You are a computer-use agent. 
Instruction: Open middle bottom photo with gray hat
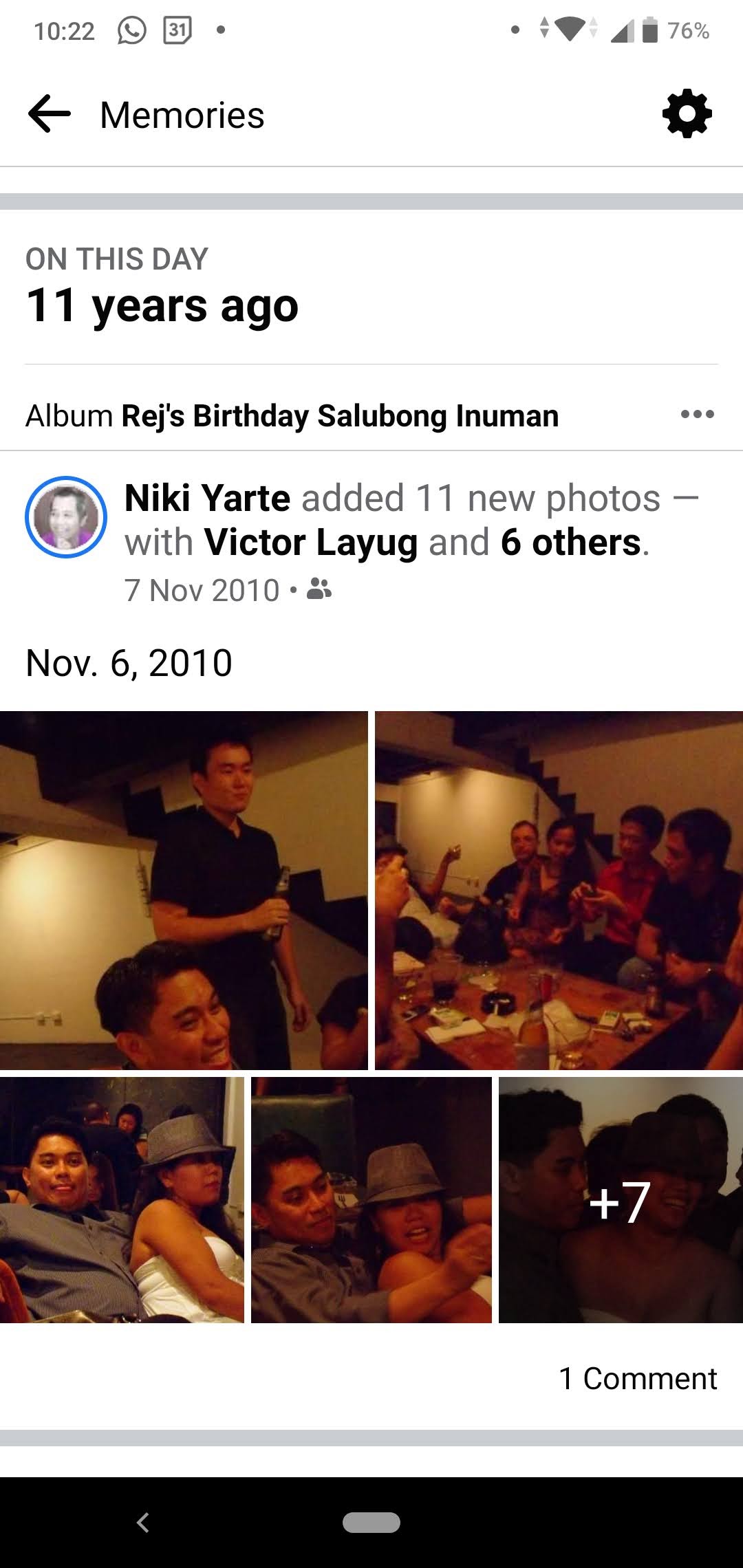coord(371,1199)
